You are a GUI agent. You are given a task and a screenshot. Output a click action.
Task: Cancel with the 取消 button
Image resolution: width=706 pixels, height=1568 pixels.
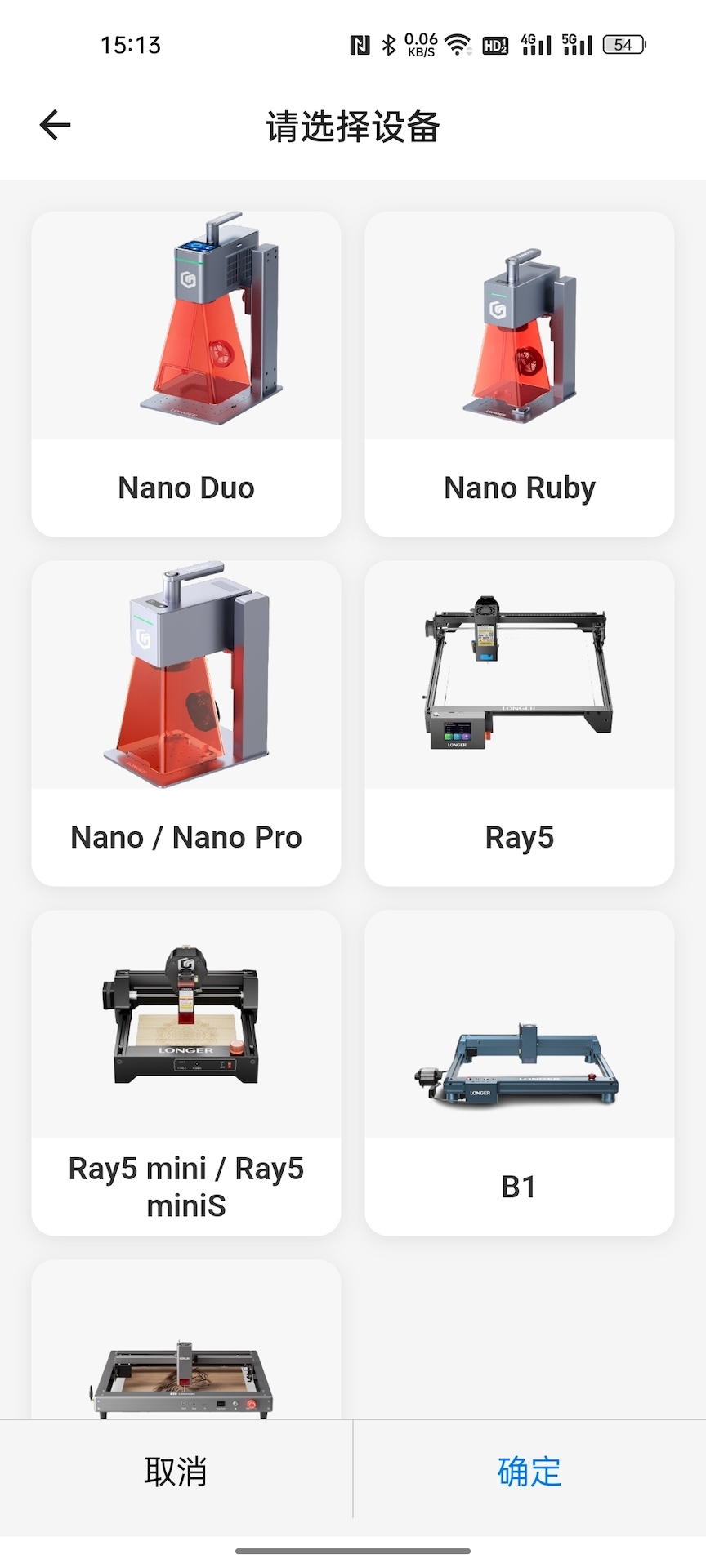click(x=176, y=1471)
